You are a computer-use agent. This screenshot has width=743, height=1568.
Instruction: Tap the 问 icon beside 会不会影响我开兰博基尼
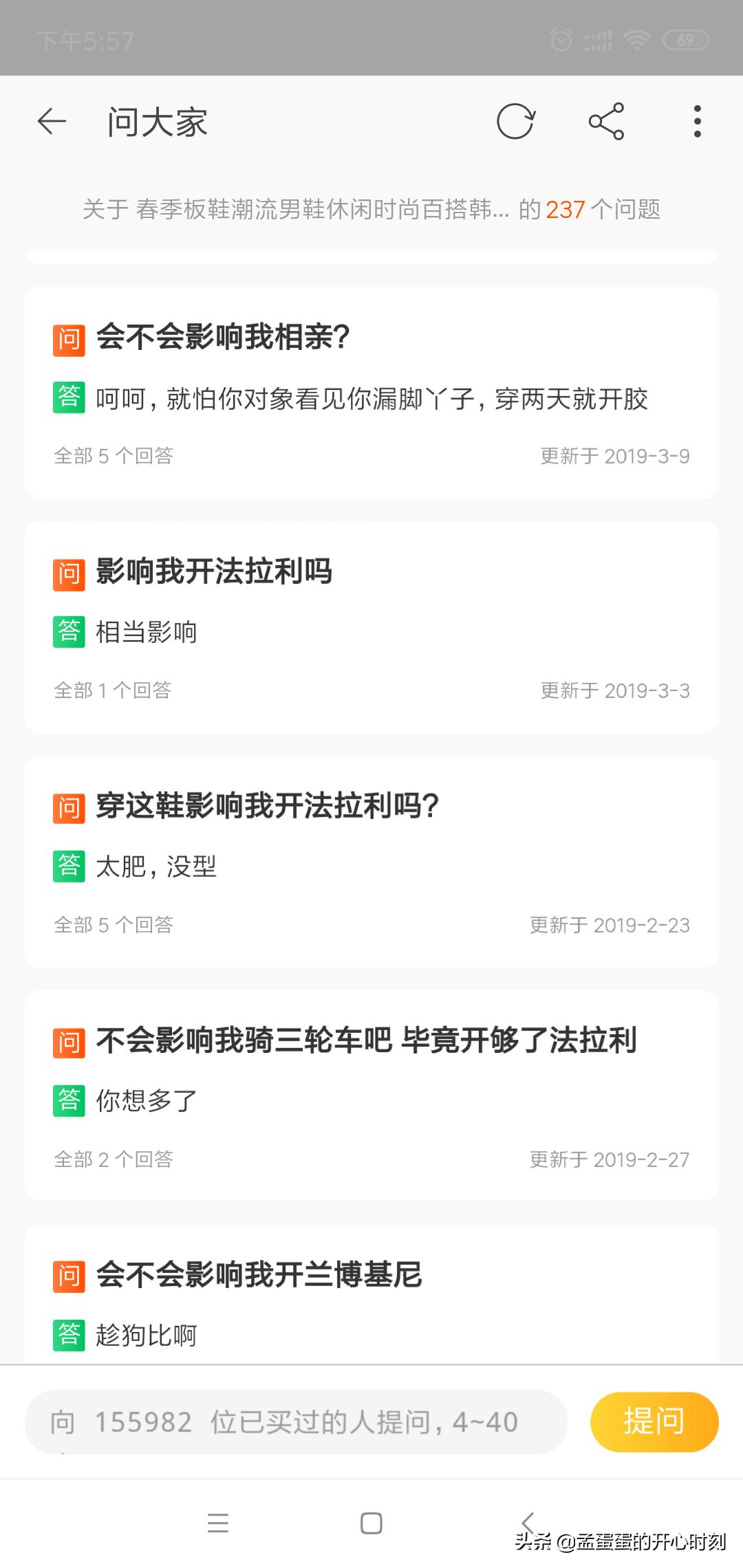tap(68, 1276)
